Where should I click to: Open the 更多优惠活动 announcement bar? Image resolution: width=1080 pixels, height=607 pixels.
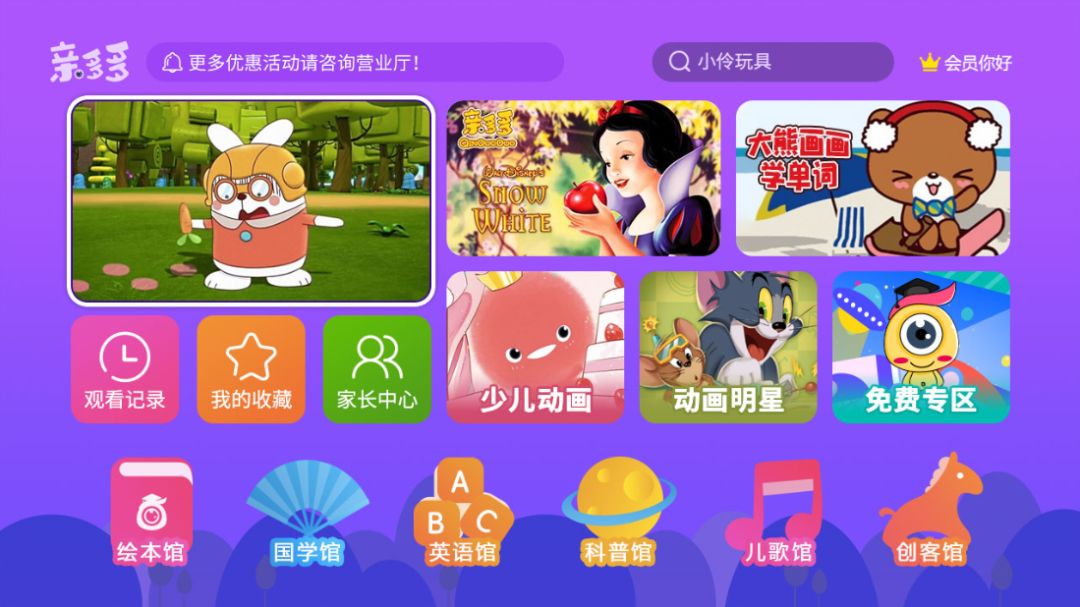tap(355, 62)
